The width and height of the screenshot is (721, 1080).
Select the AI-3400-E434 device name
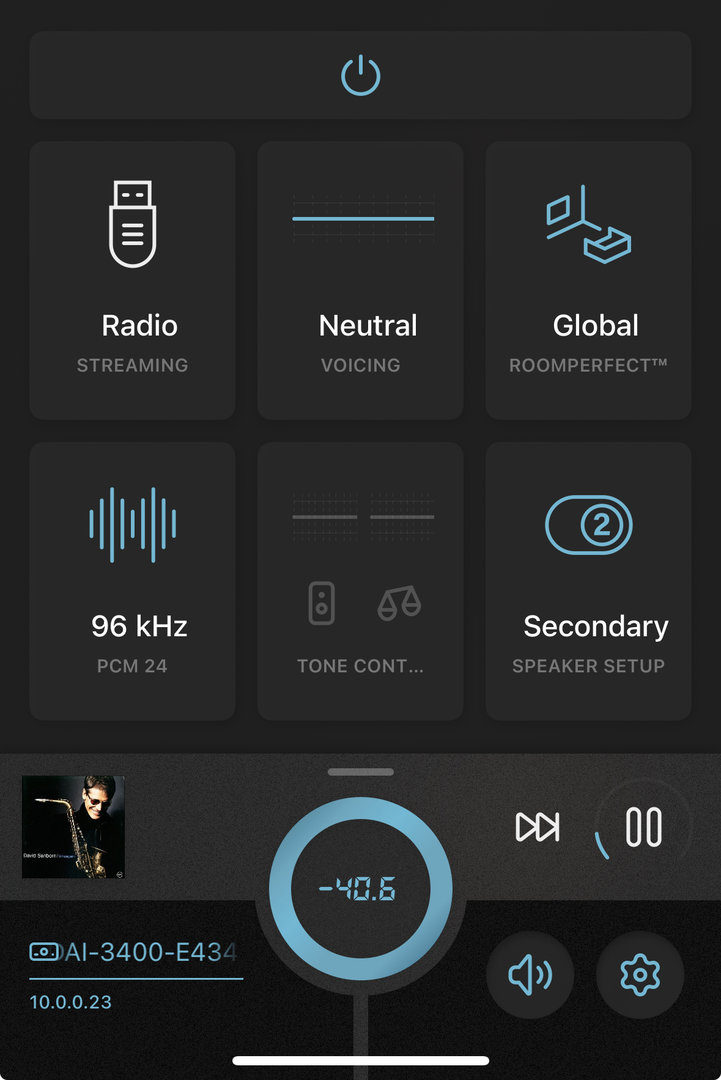[x=136, y=952]
